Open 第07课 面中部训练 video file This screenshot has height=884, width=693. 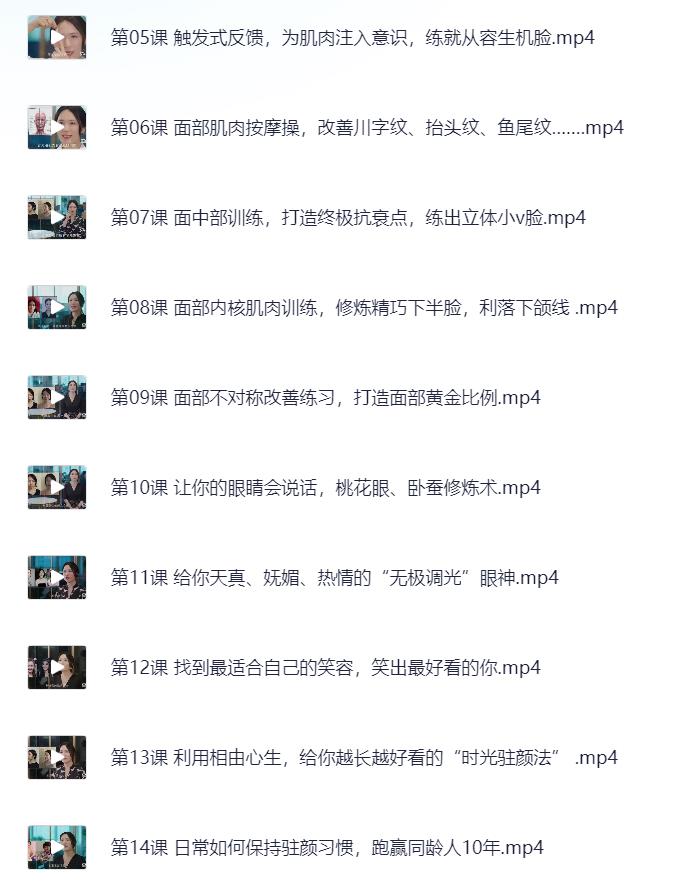(347, 218)
